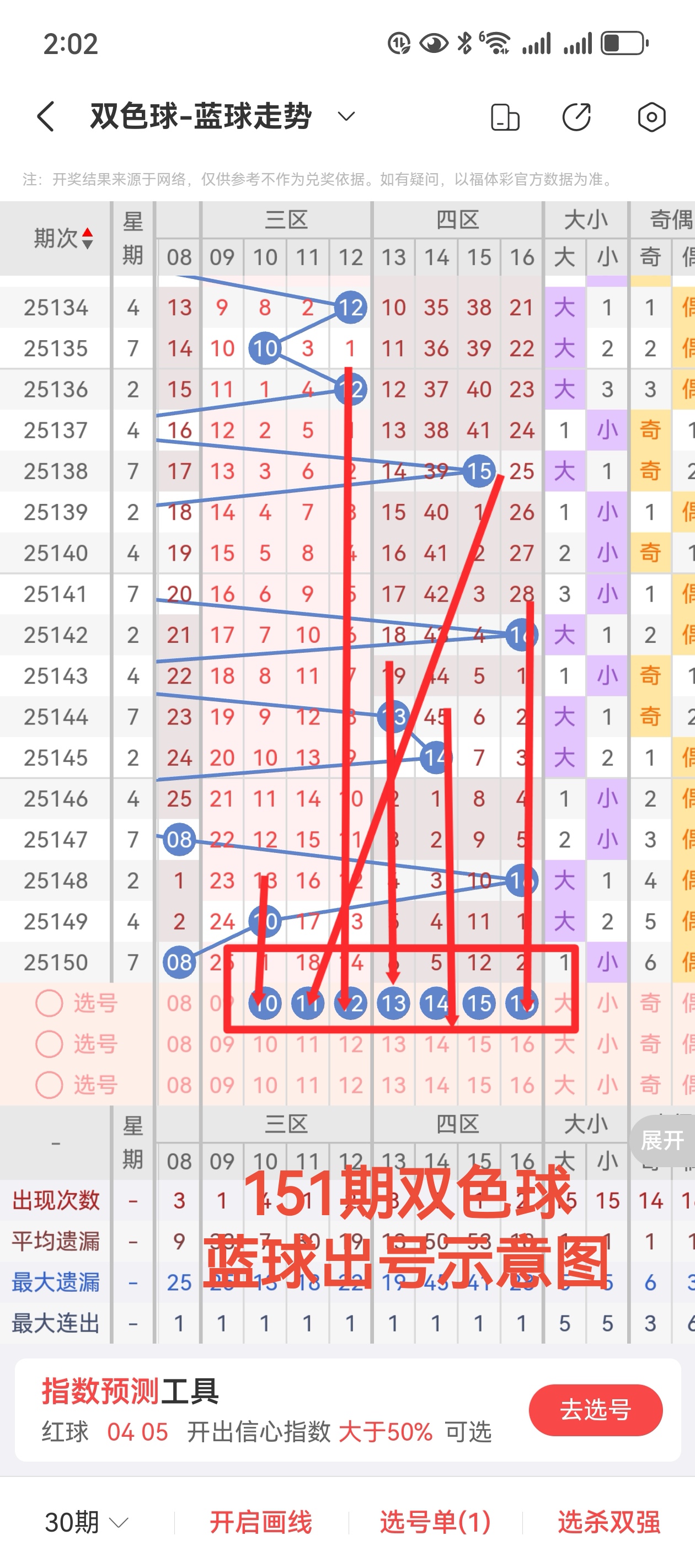The height and width of the screenshot is (1568, 695).
Task: Open the floating window icon in the top bar
Action: [x=506, y=116]
